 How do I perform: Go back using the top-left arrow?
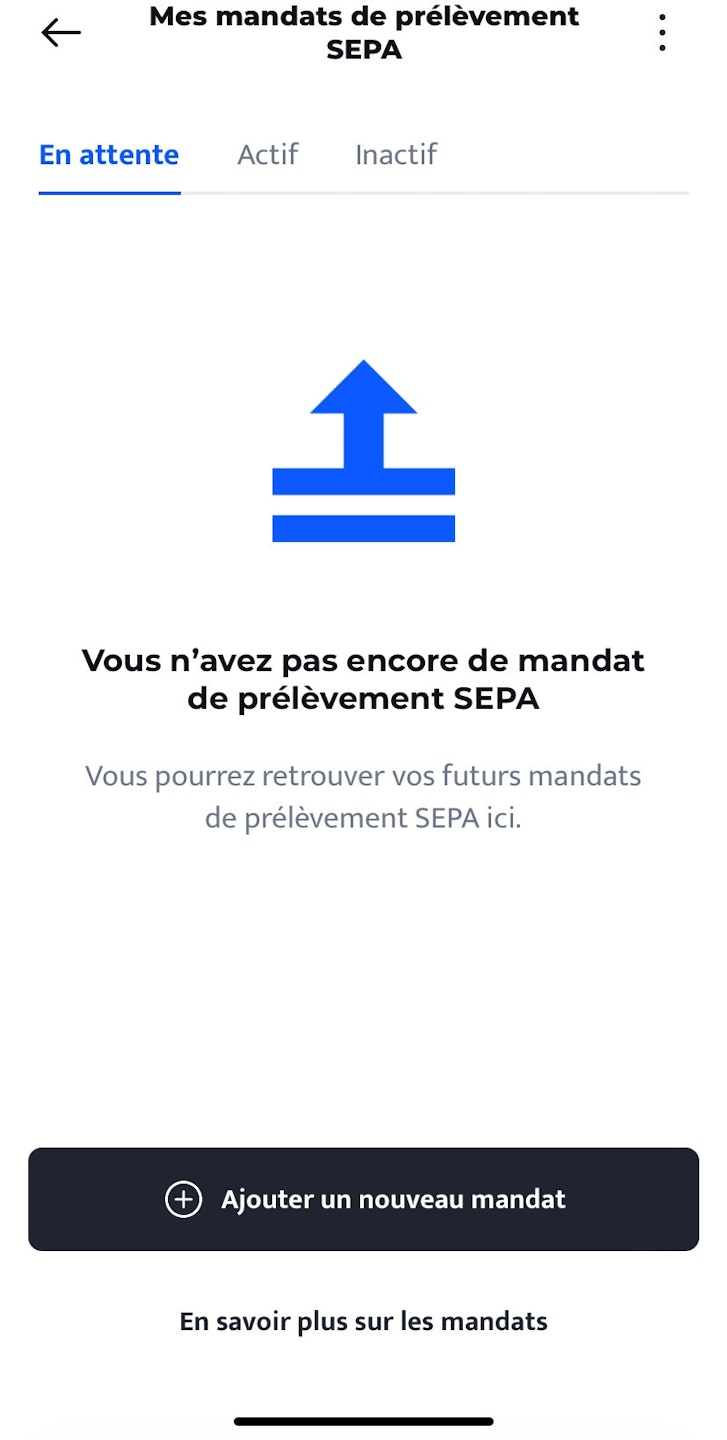60,33
